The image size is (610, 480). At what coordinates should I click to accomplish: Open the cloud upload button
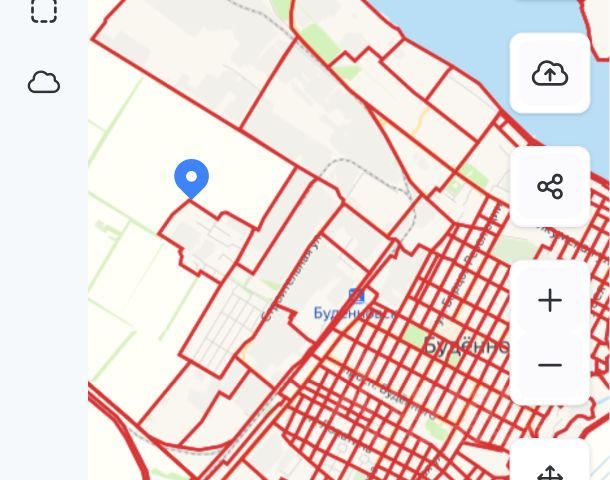click(550, 73)
